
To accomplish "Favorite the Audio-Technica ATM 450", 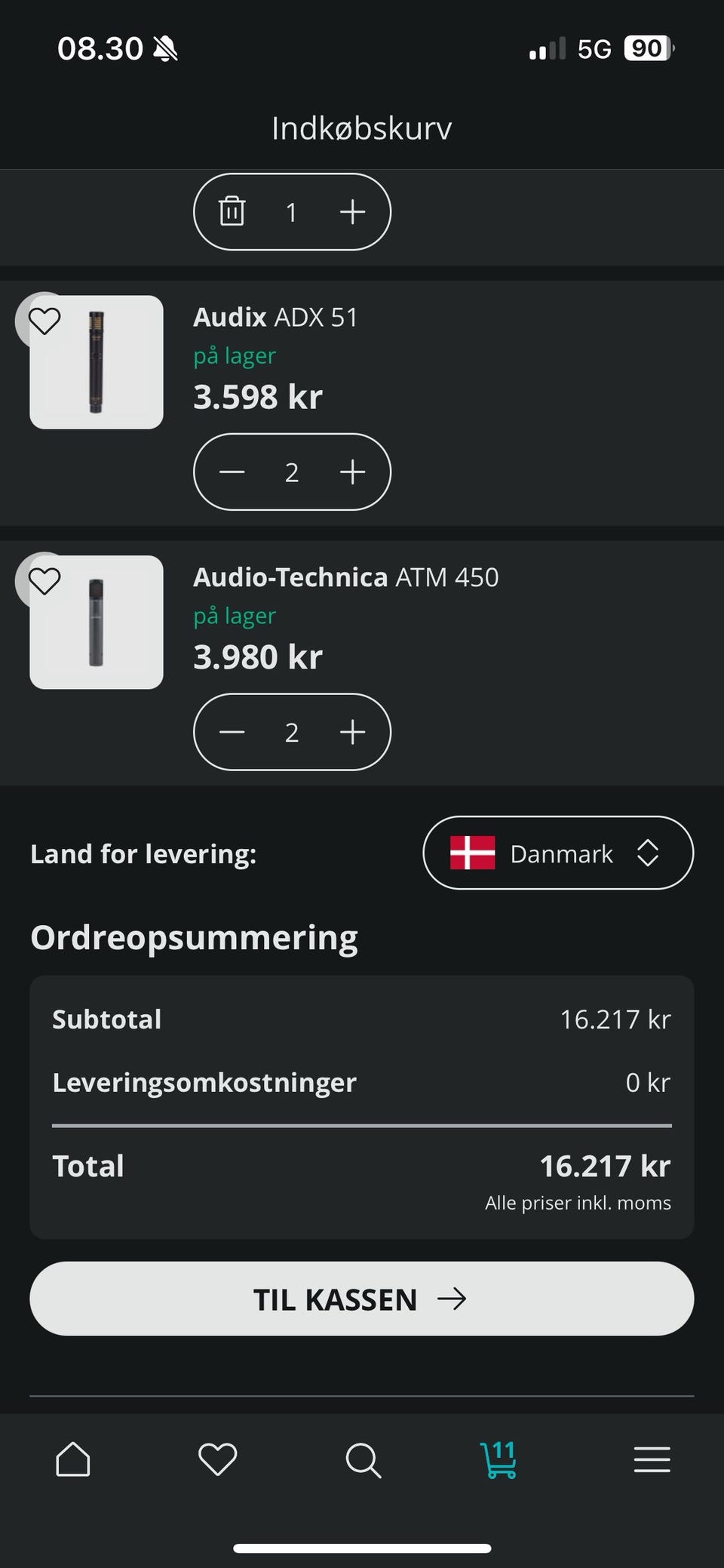I will (x=44, y=581).
